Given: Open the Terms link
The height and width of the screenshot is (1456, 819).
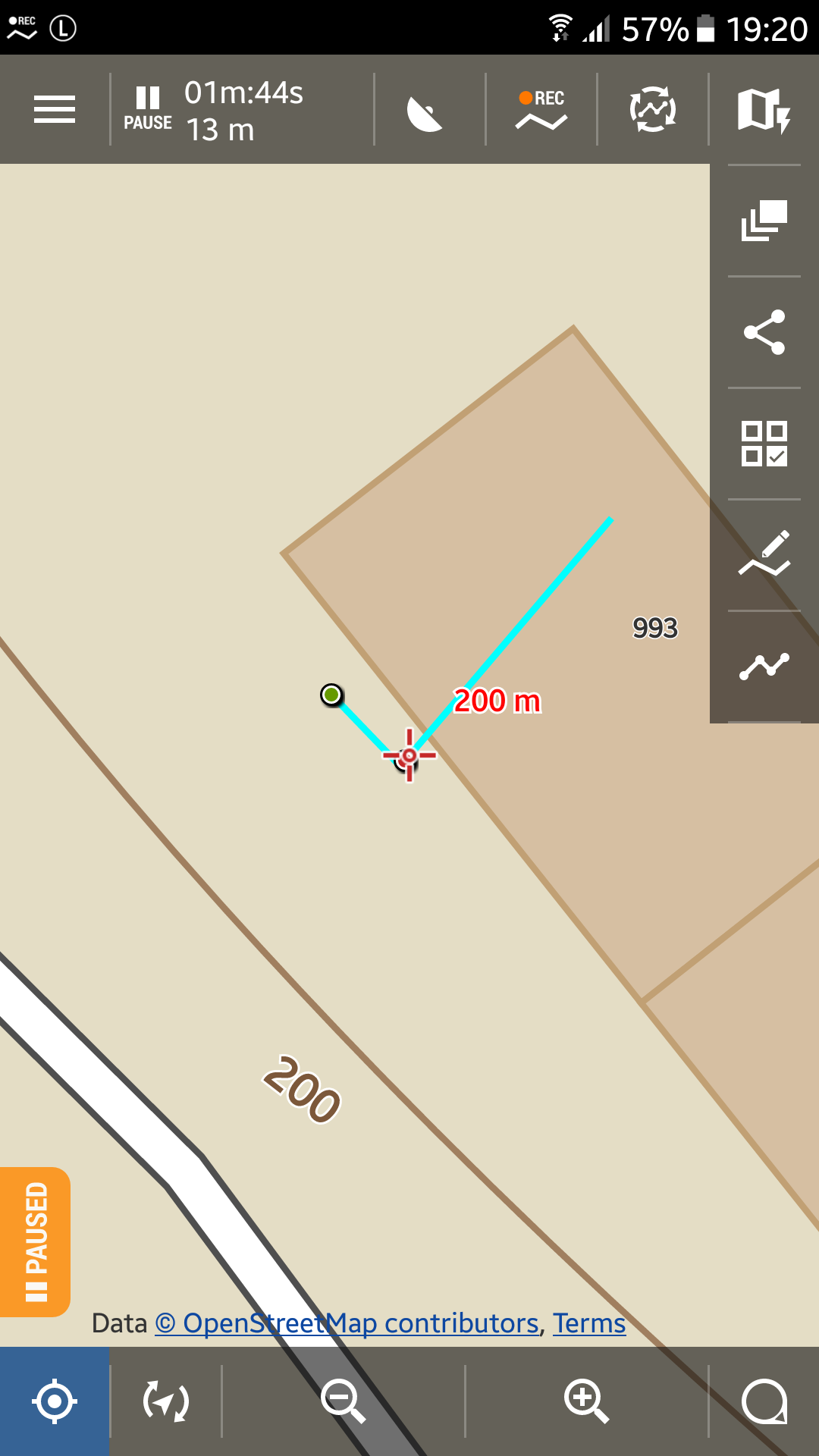Looking at the screenshot, I should point(588,1323).
